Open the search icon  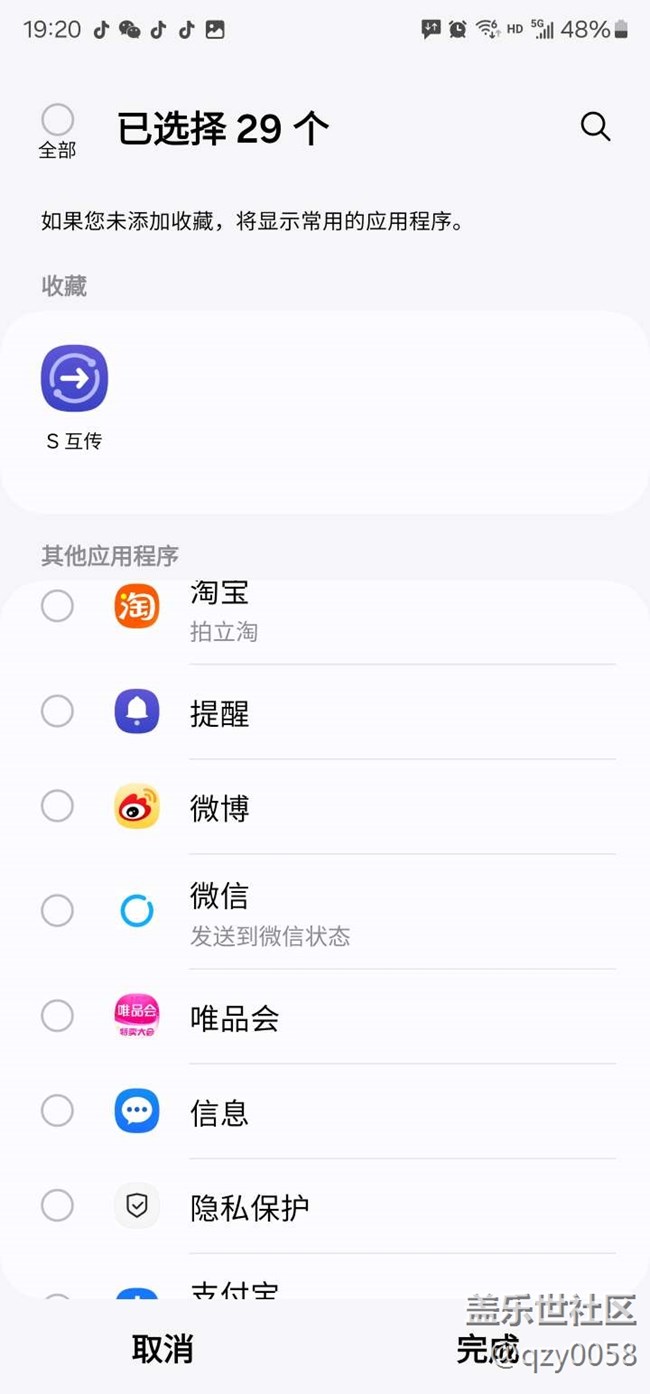[595, 127]
